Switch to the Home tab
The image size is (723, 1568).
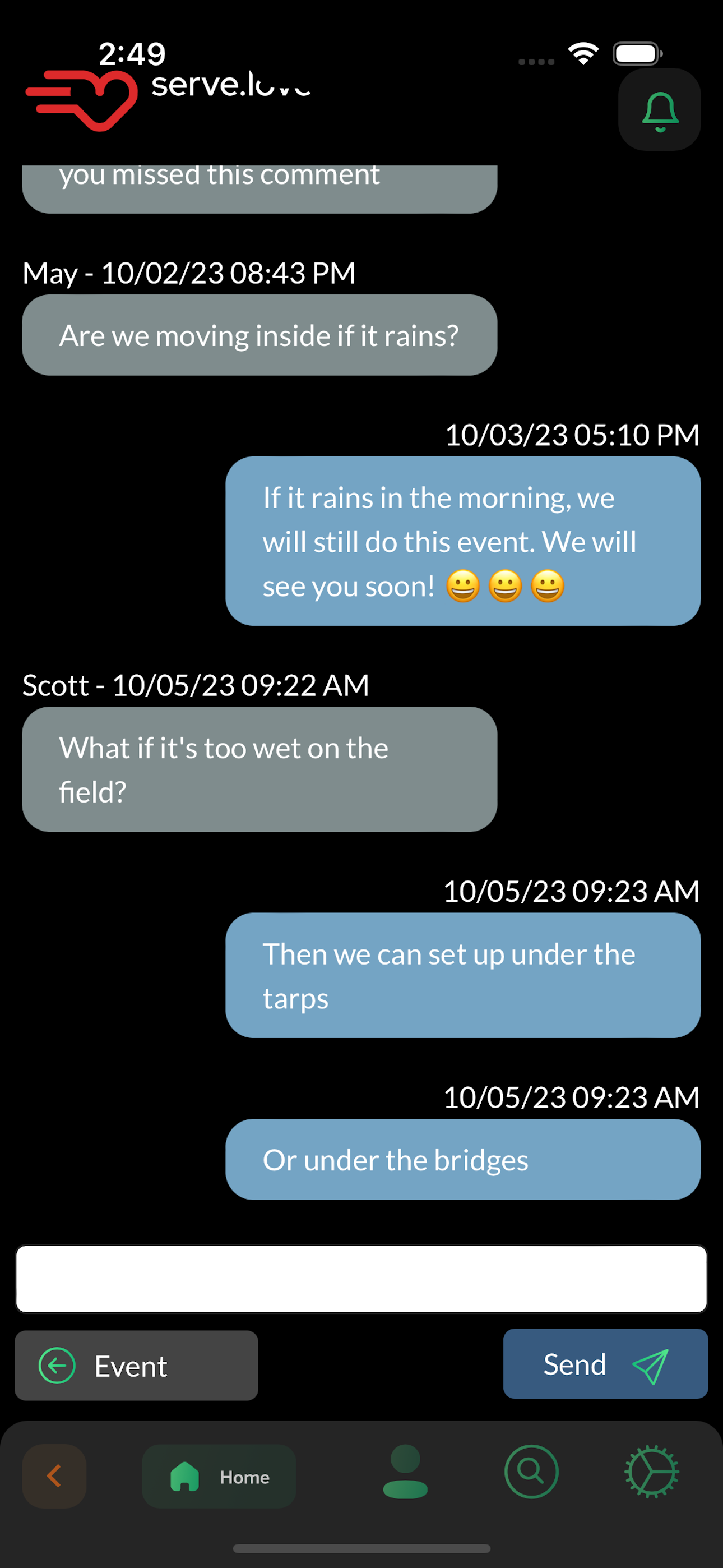tap(219, 1476)
